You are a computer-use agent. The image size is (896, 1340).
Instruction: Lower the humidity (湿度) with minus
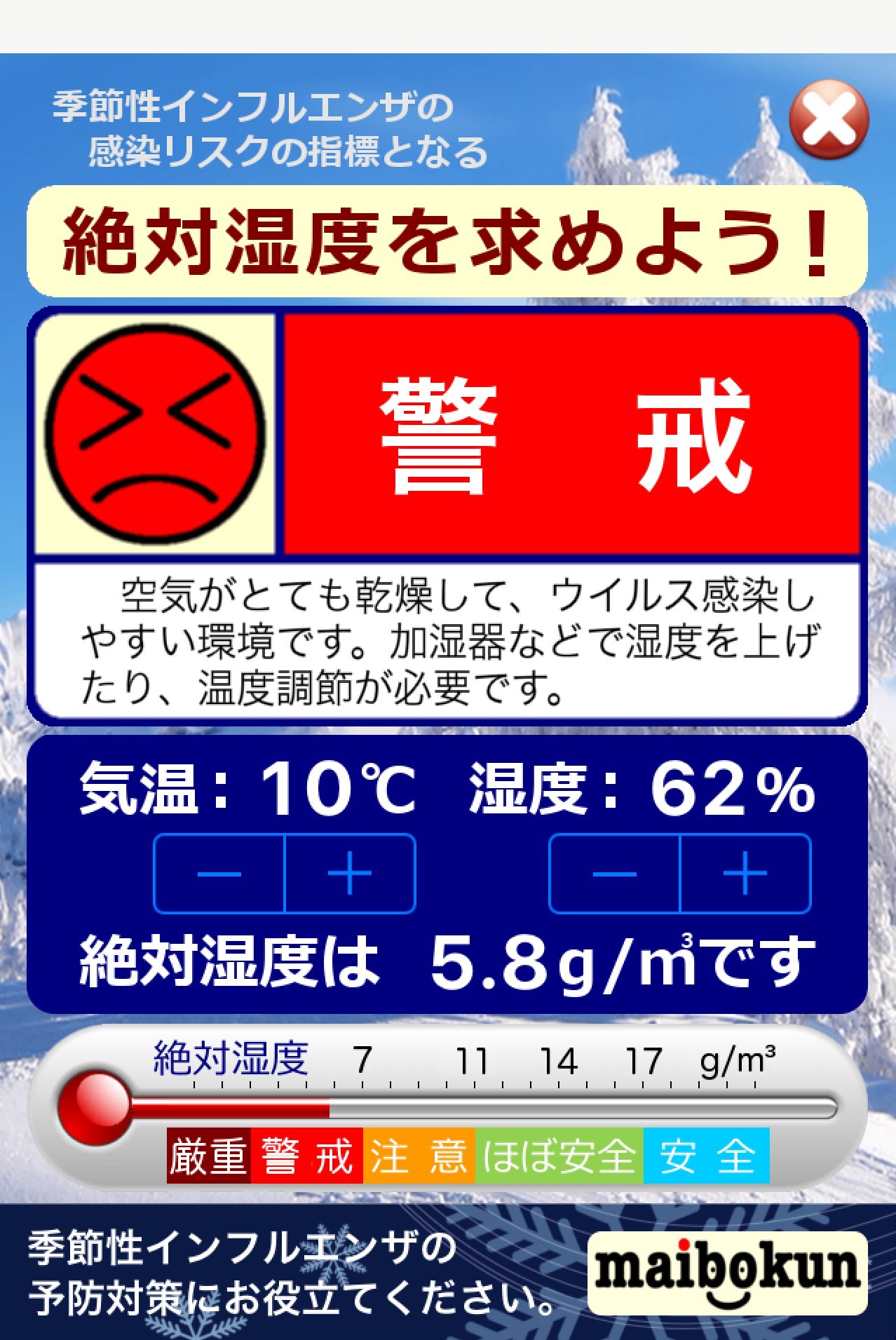615,874
